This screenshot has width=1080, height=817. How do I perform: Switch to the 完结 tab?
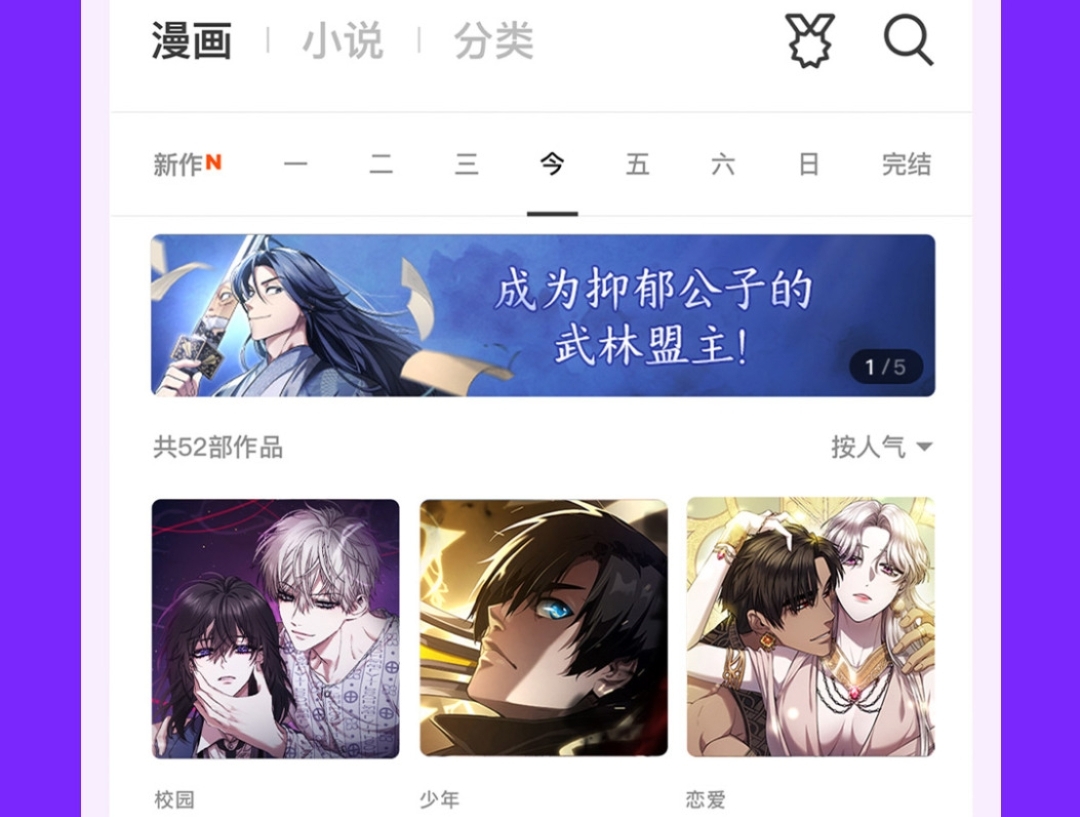tap(906, 164)
